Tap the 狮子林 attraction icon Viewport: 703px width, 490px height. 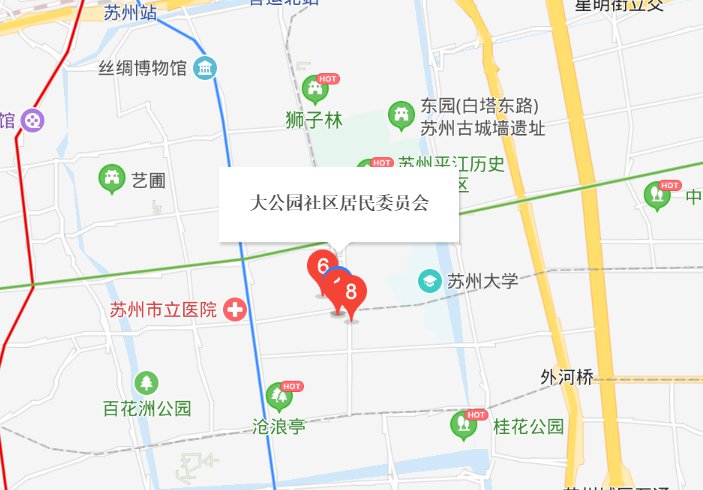coord(316,92)
